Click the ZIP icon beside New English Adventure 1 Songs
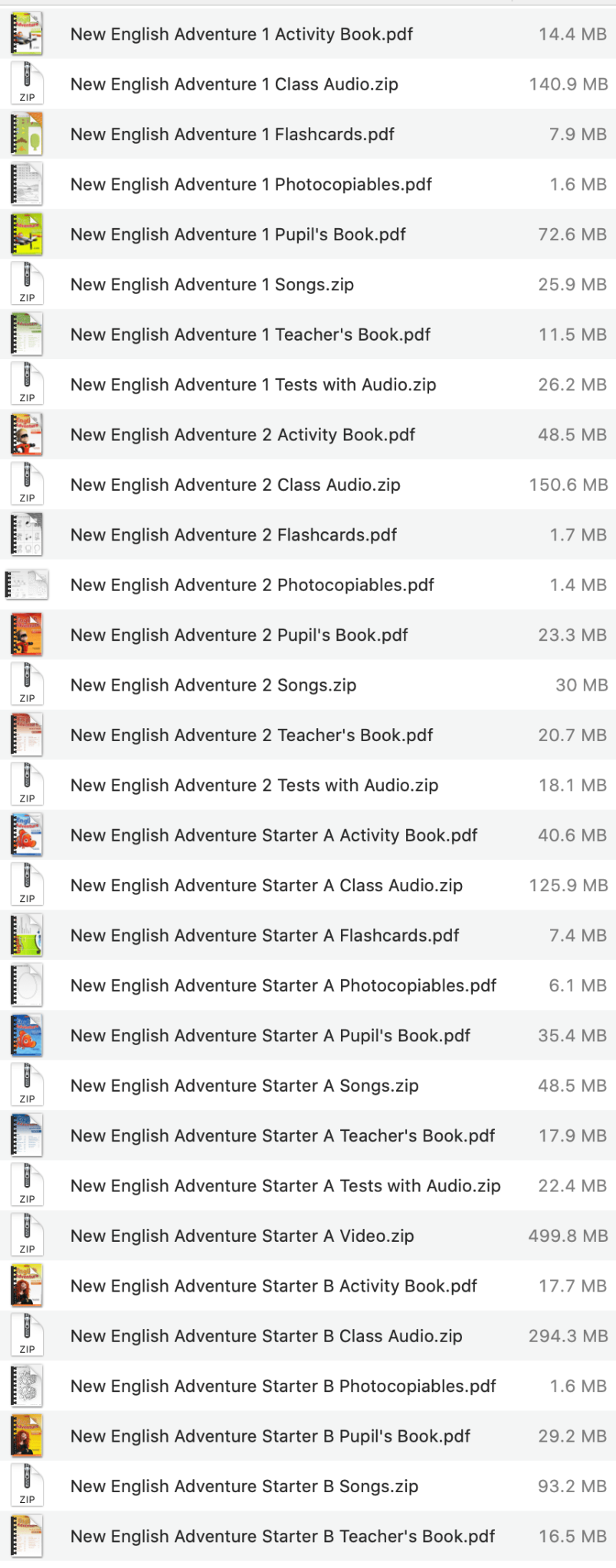Screen dimensions: 616x1568 tap(27, 284)
